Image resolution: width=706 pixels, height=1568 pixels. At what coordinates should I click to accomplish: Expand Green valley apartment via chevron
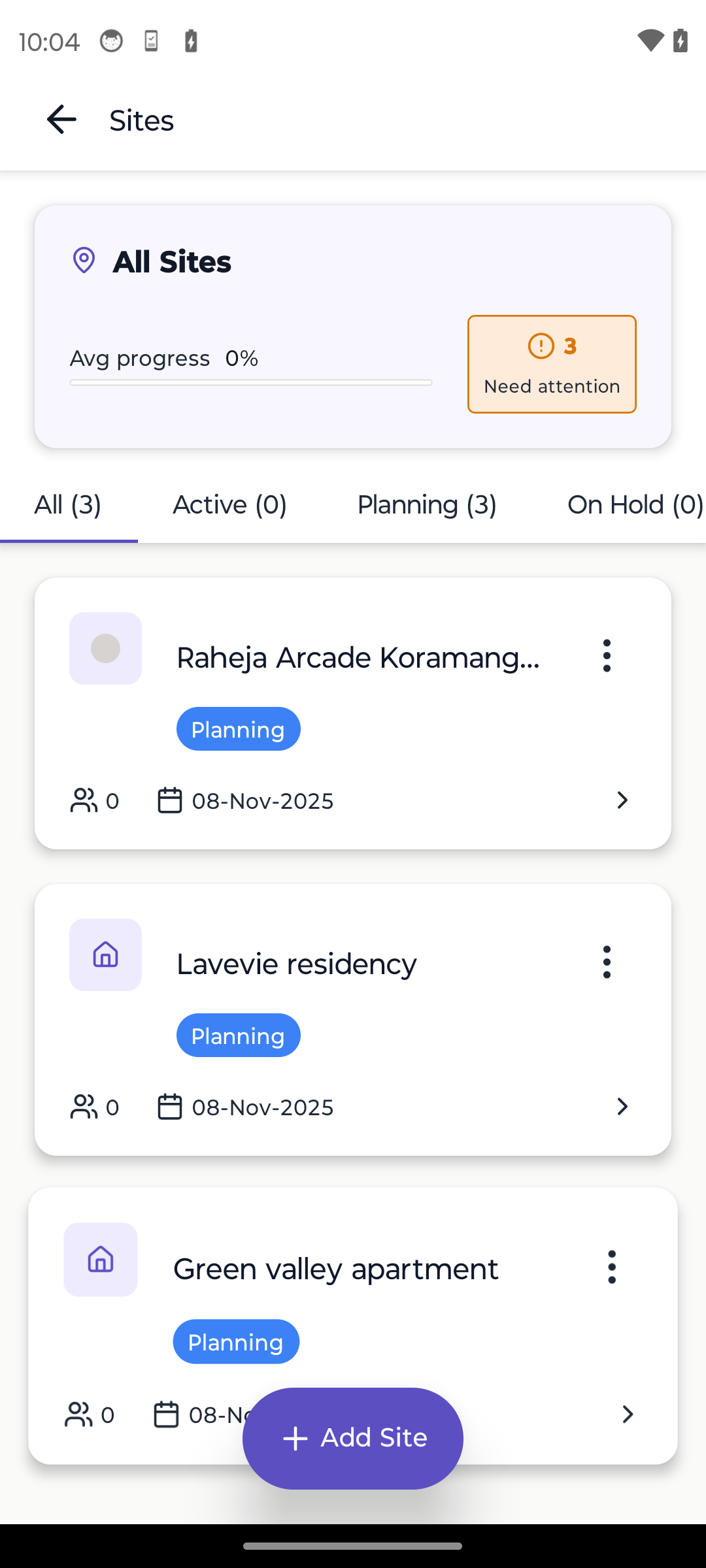coord(628,1414)
